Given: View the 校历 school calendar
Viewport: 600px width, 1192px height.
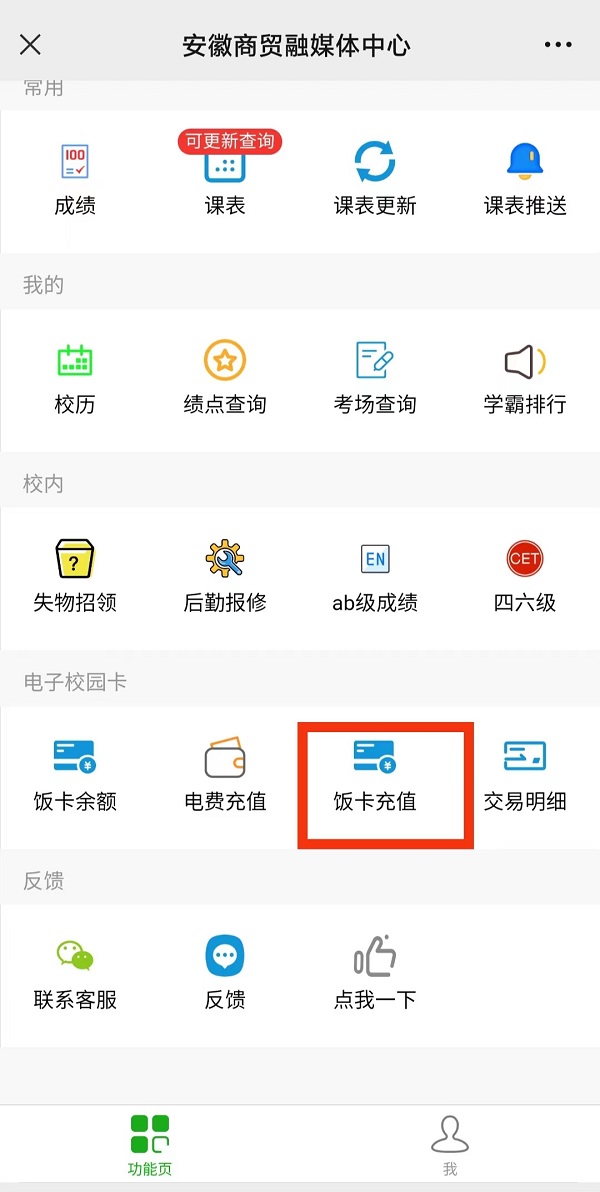Looking at the screenshot, I should point(75,378).
